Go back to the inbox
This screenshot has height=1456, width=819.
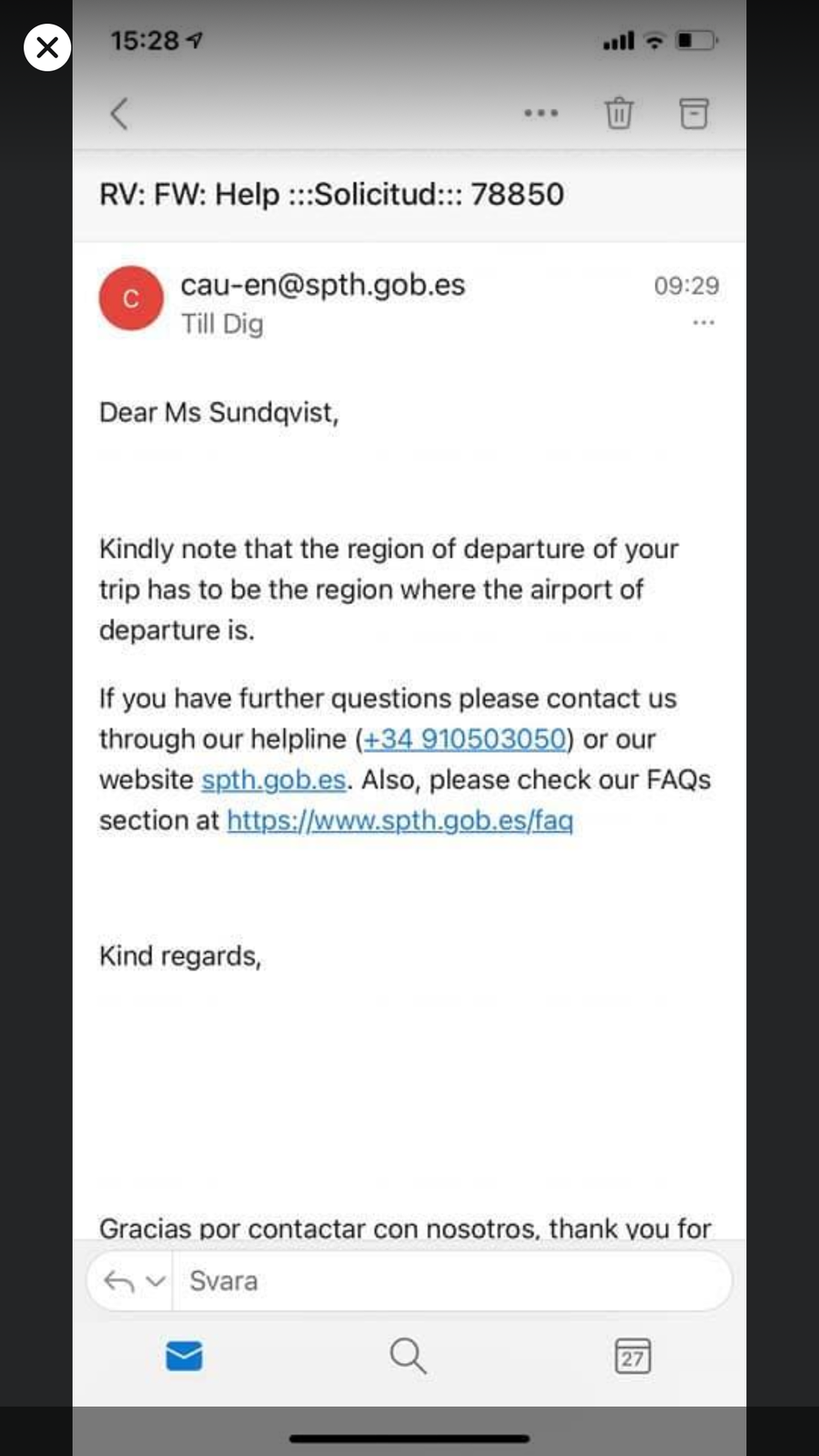[x=119, y=114]
